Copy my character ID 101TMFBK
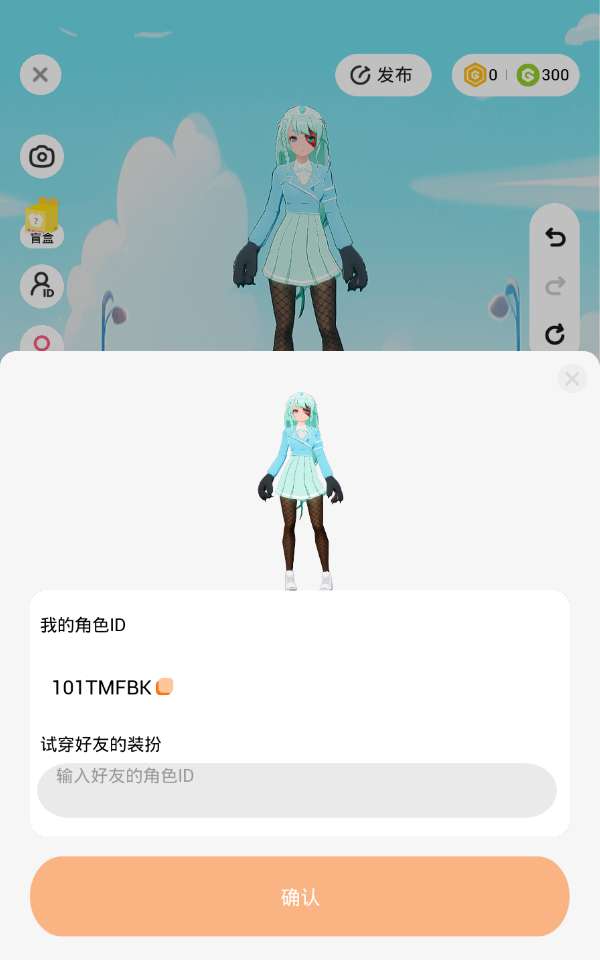The image size is (600, 960). pos(165,687)
